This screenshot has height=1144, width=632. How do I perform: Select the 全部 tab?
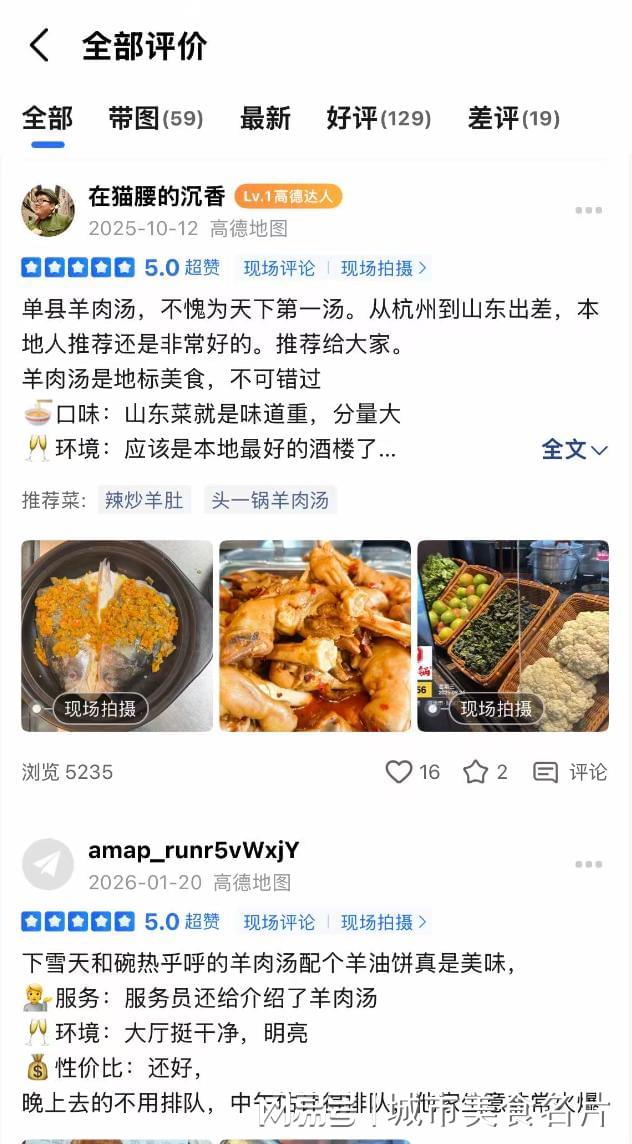coord(47,118)
